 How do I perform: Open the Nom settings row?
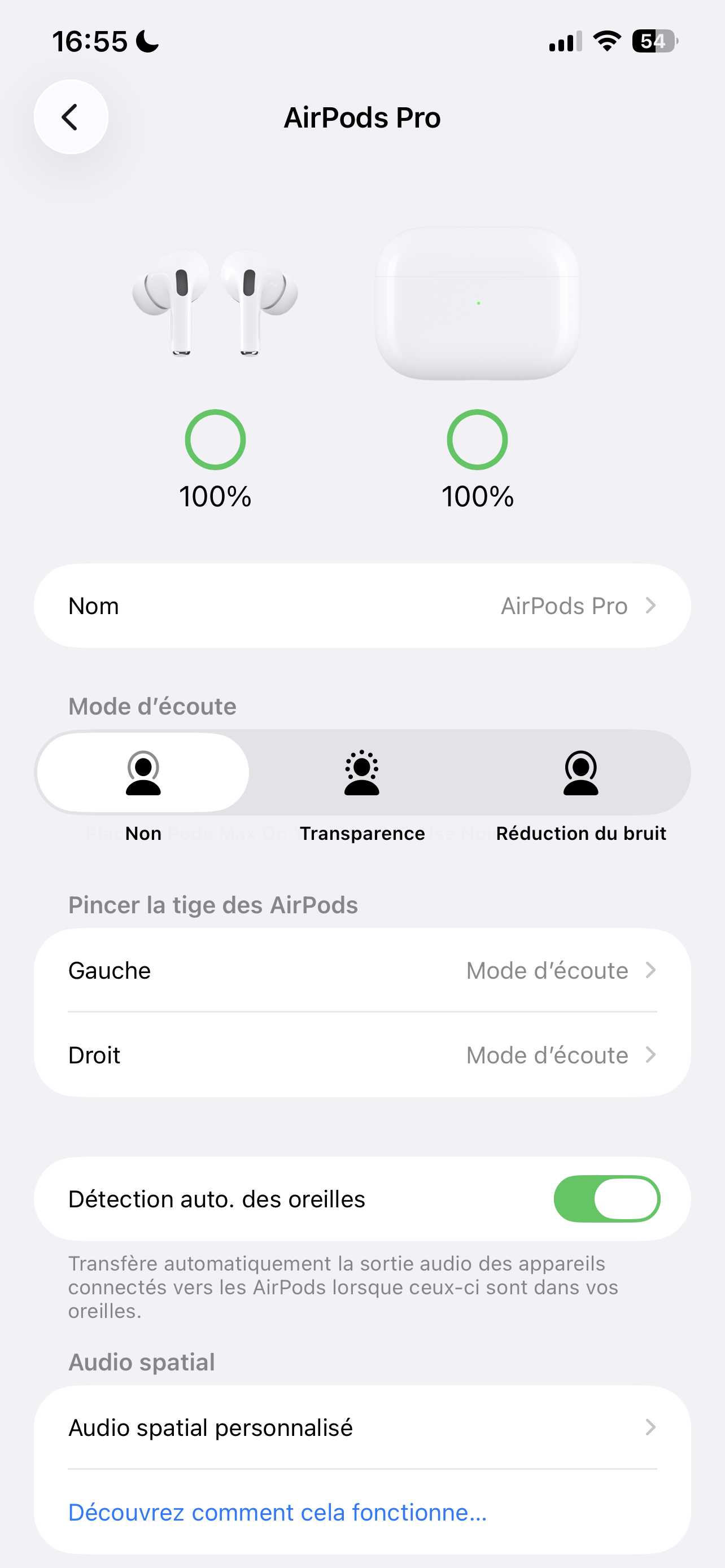361,605
